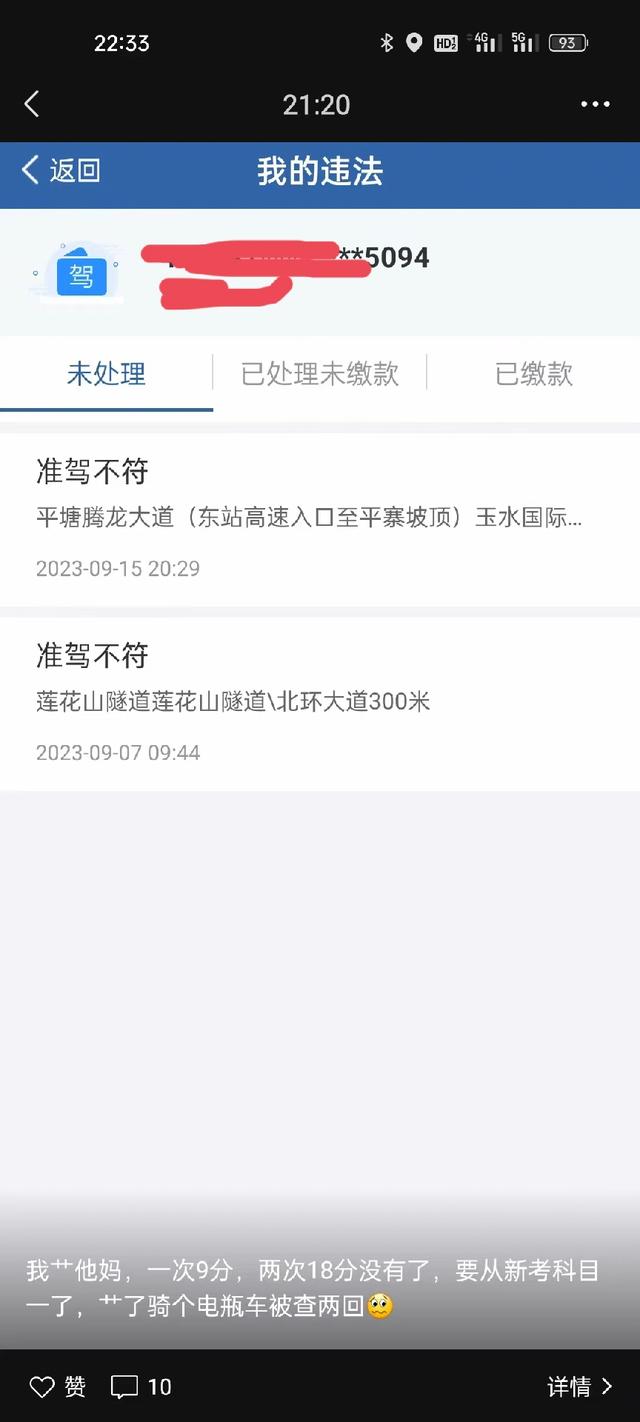Open 详情 post details
640x1422 pixels.
(580, 1386)
